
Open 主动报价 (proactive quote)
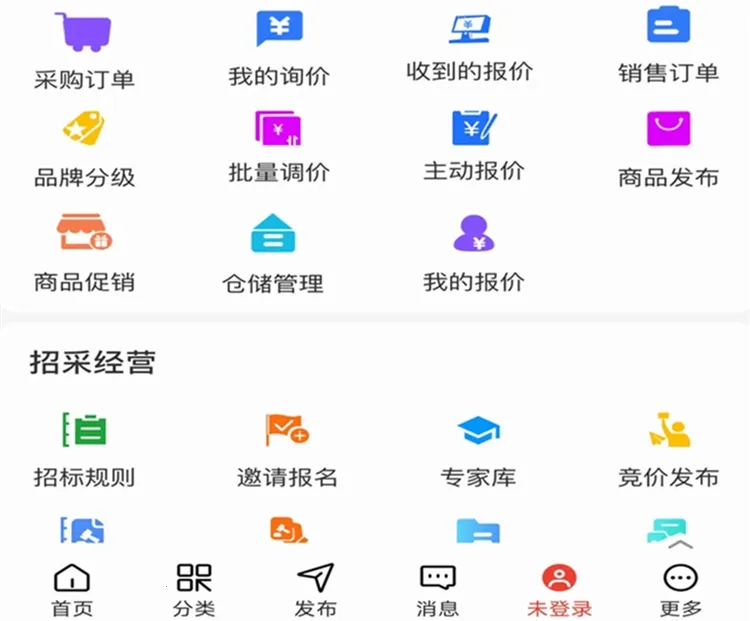coord(473,146)
